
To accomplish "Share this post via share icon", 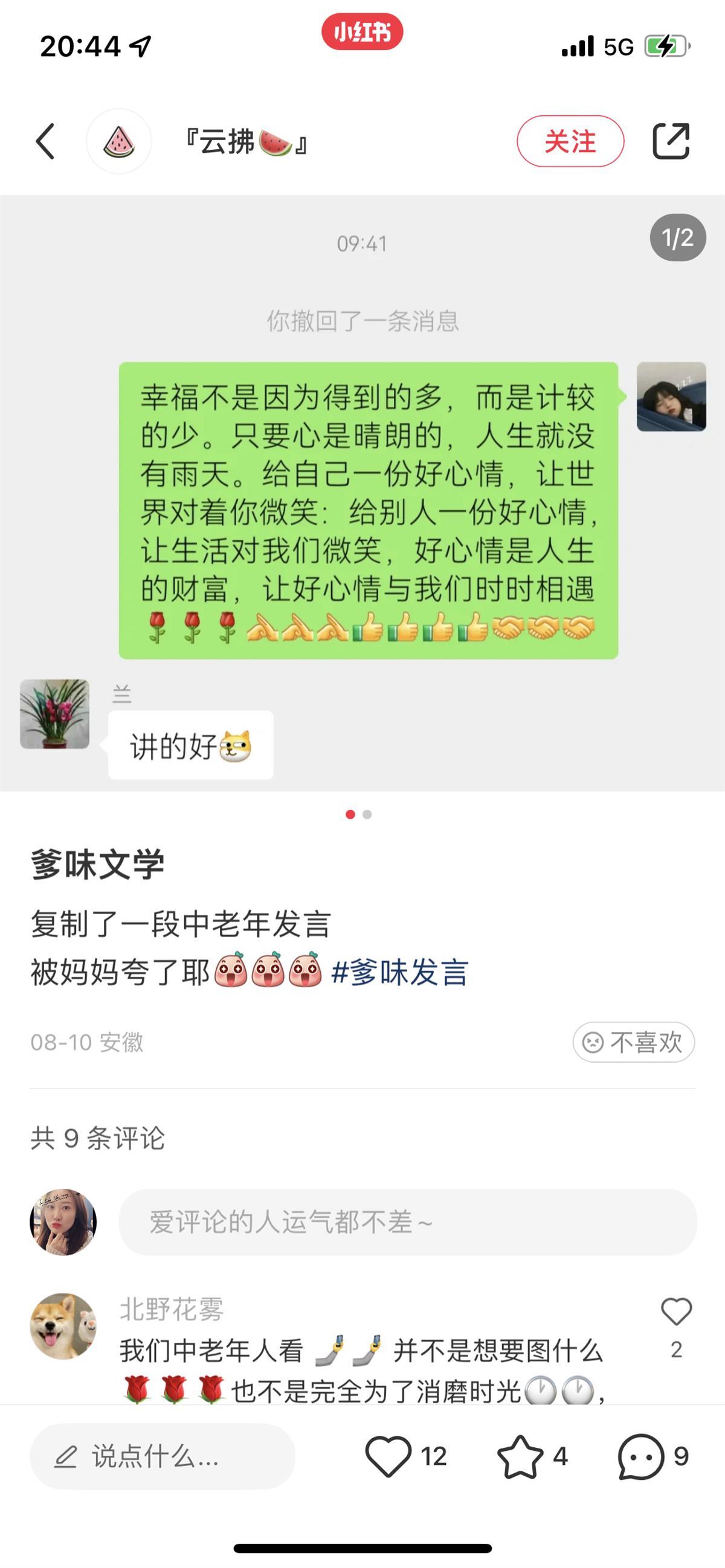I will [x=671, y=141].
